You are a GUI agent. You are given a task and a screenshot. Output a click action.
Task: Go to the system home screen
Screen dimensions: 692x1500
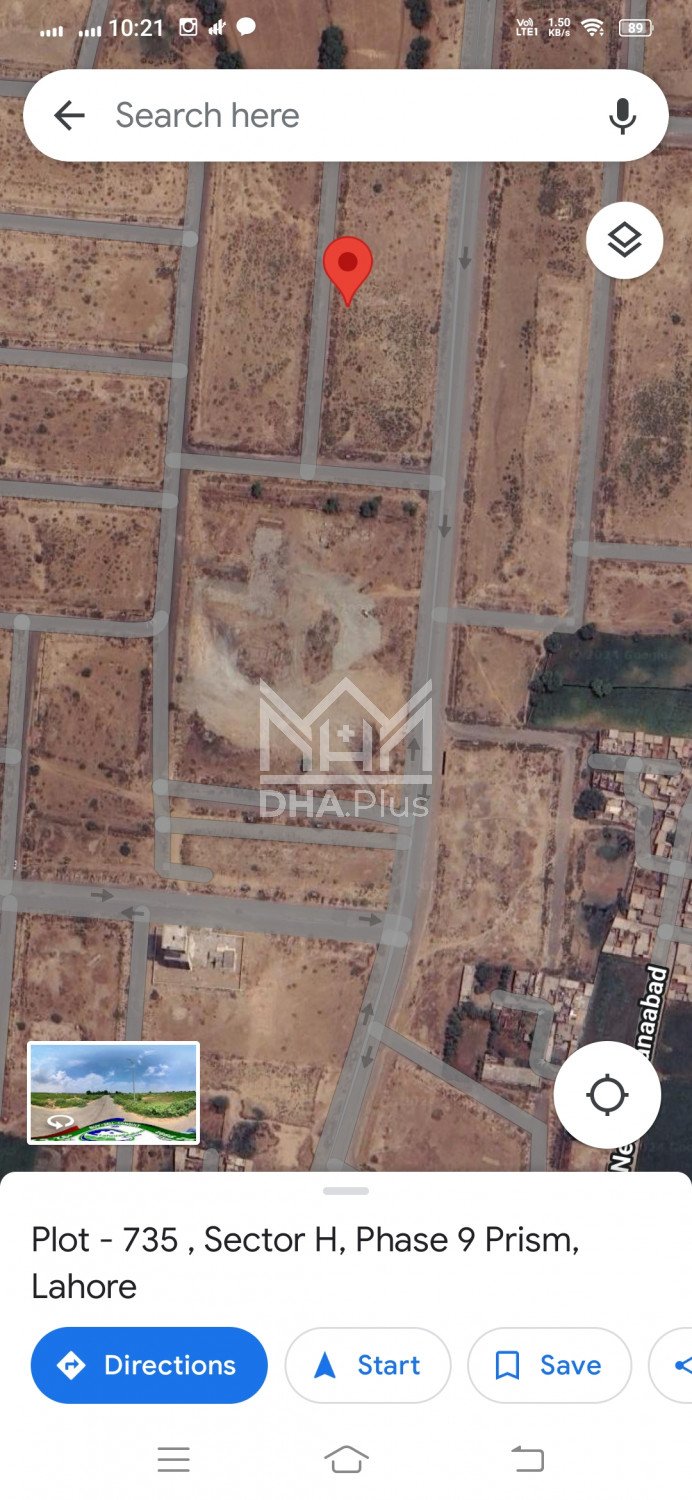tap(346, 1460)
